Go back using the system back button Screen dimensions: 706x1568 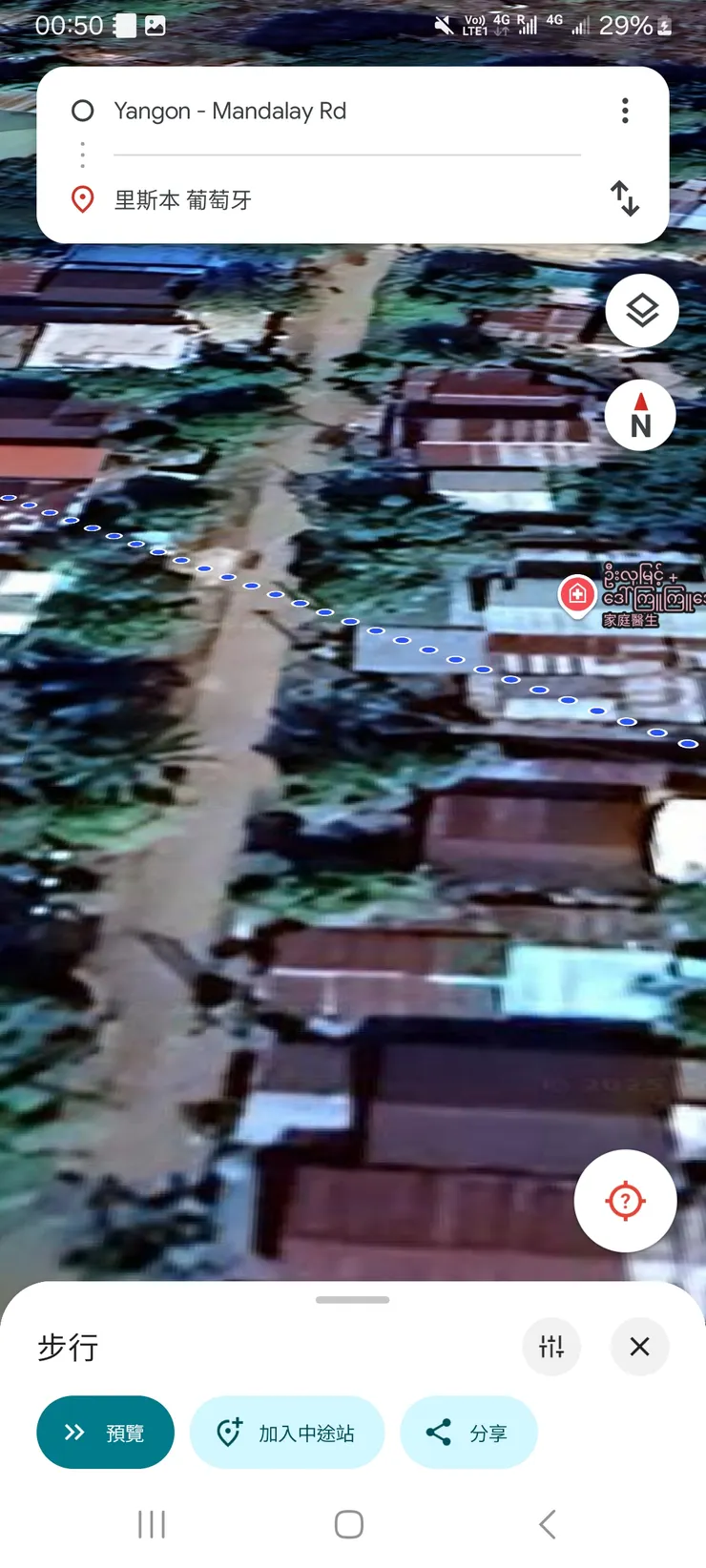547,1524
